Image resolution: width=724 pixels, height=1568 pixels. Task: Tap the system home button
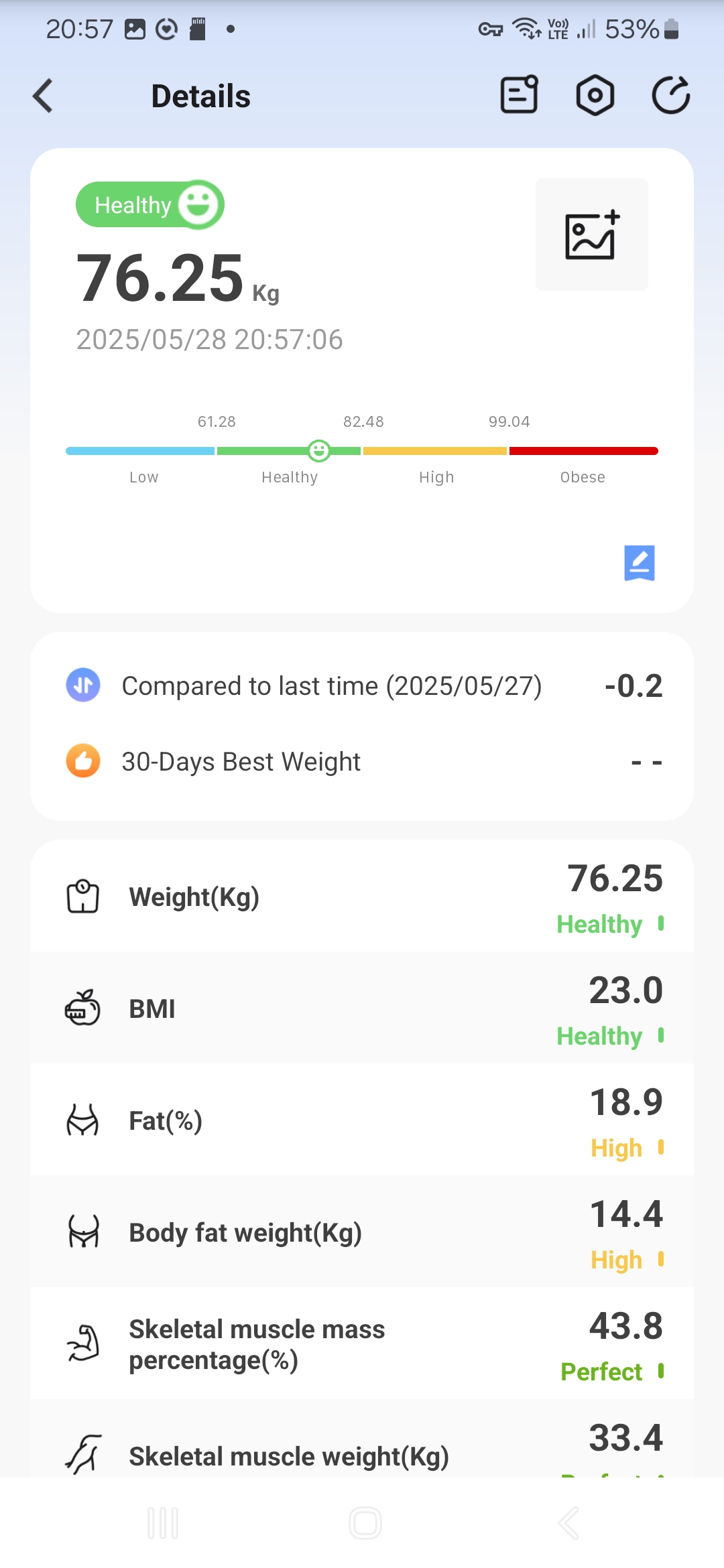pos(365,1523)
